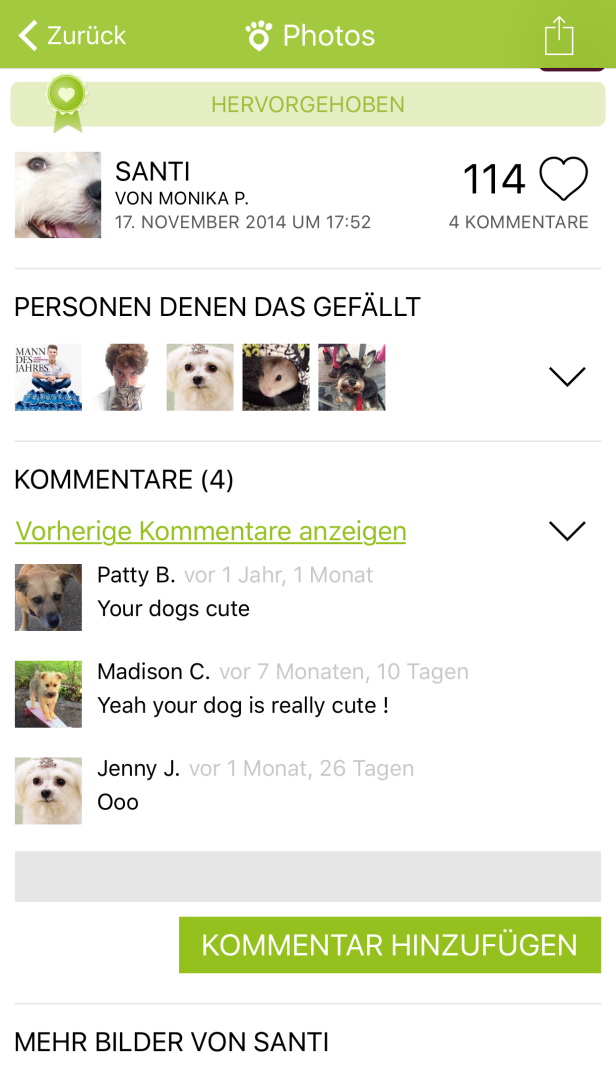Tap Kommentar hinzufügen to add comment

pos(390,945)
